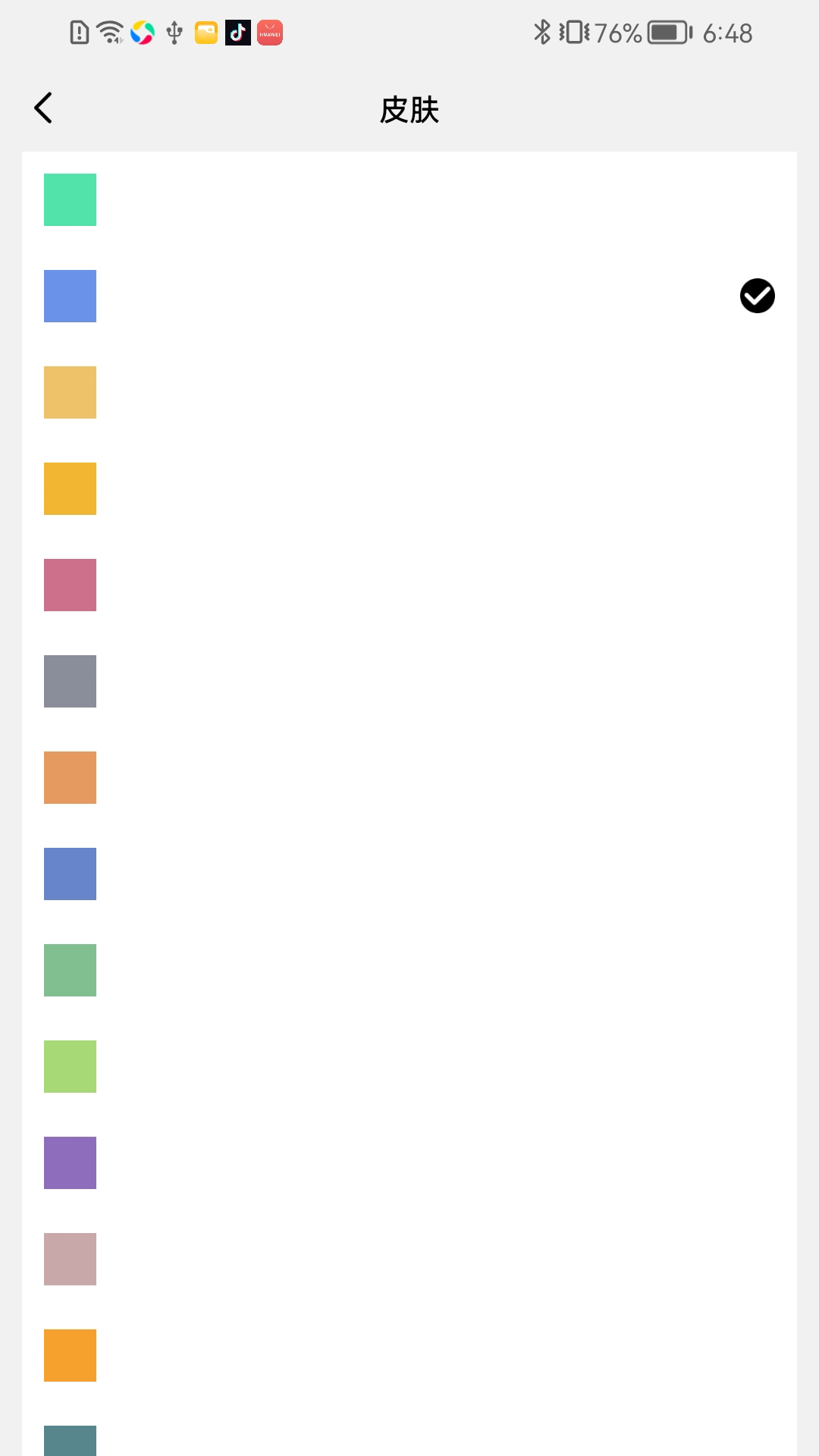
Task: Select the rose pink skin swatch
Action: (70, 585)
